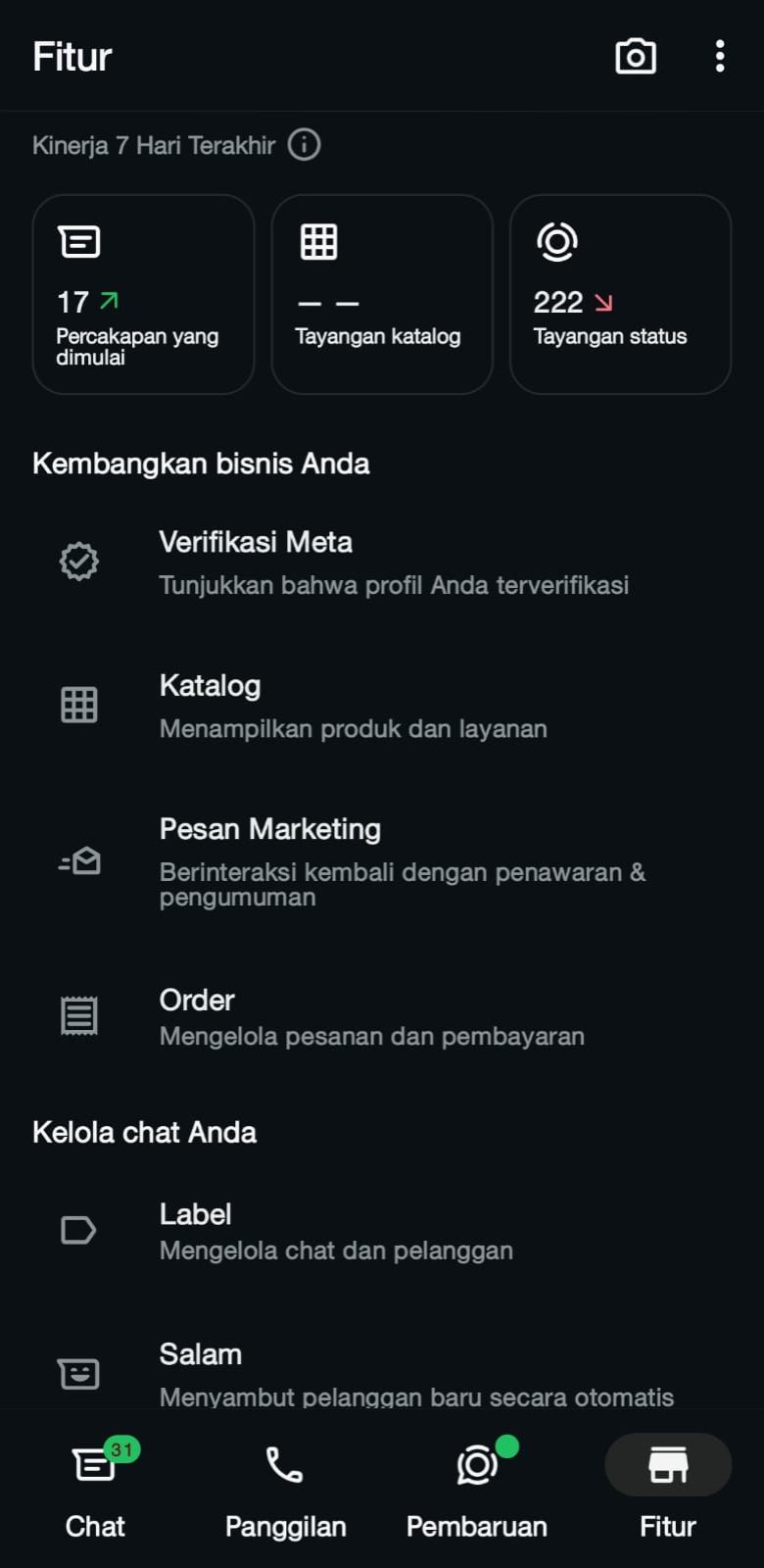The height and width of the screenshot is (1568, 764).
Task: Switch to the Chat tab
Action: point(95,1490)
